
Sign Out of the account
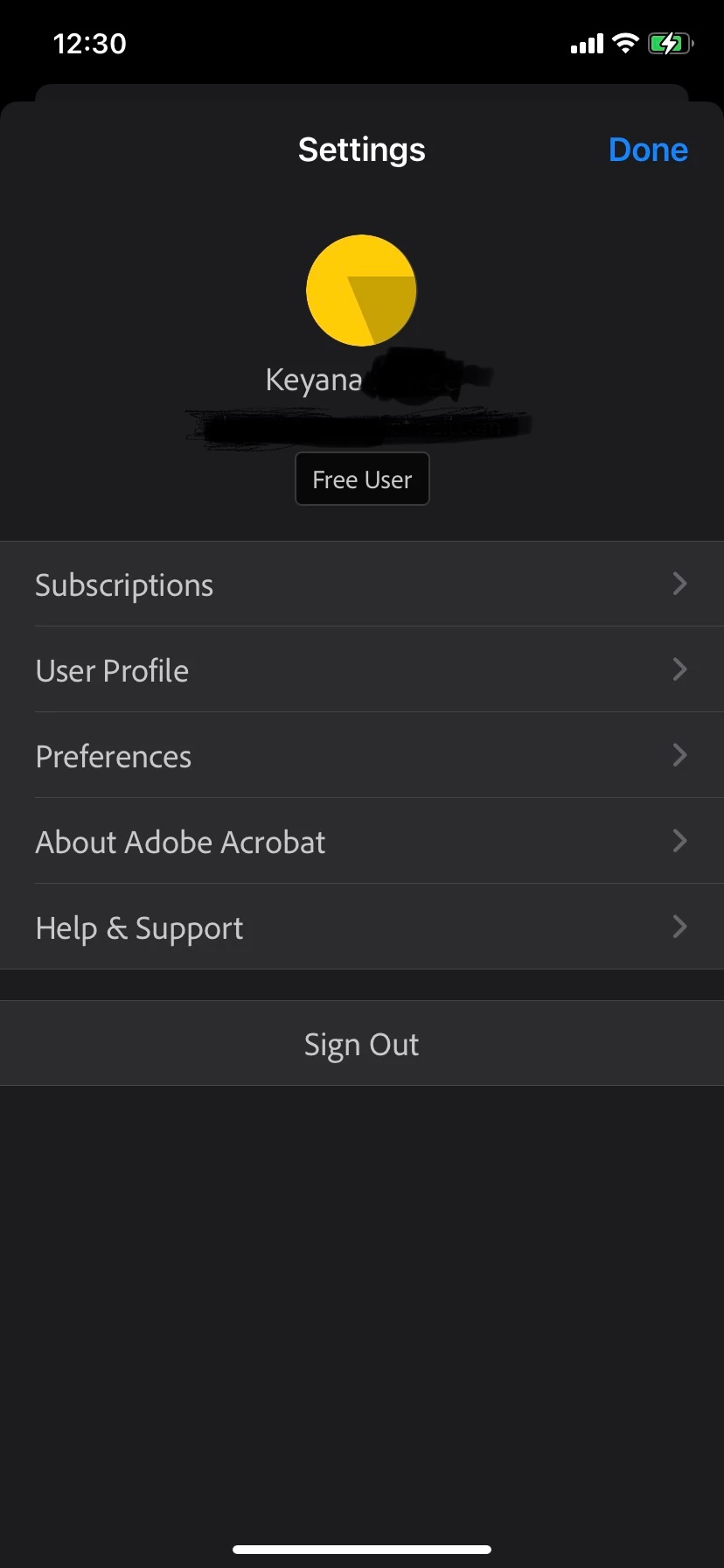click(361, 1044)
